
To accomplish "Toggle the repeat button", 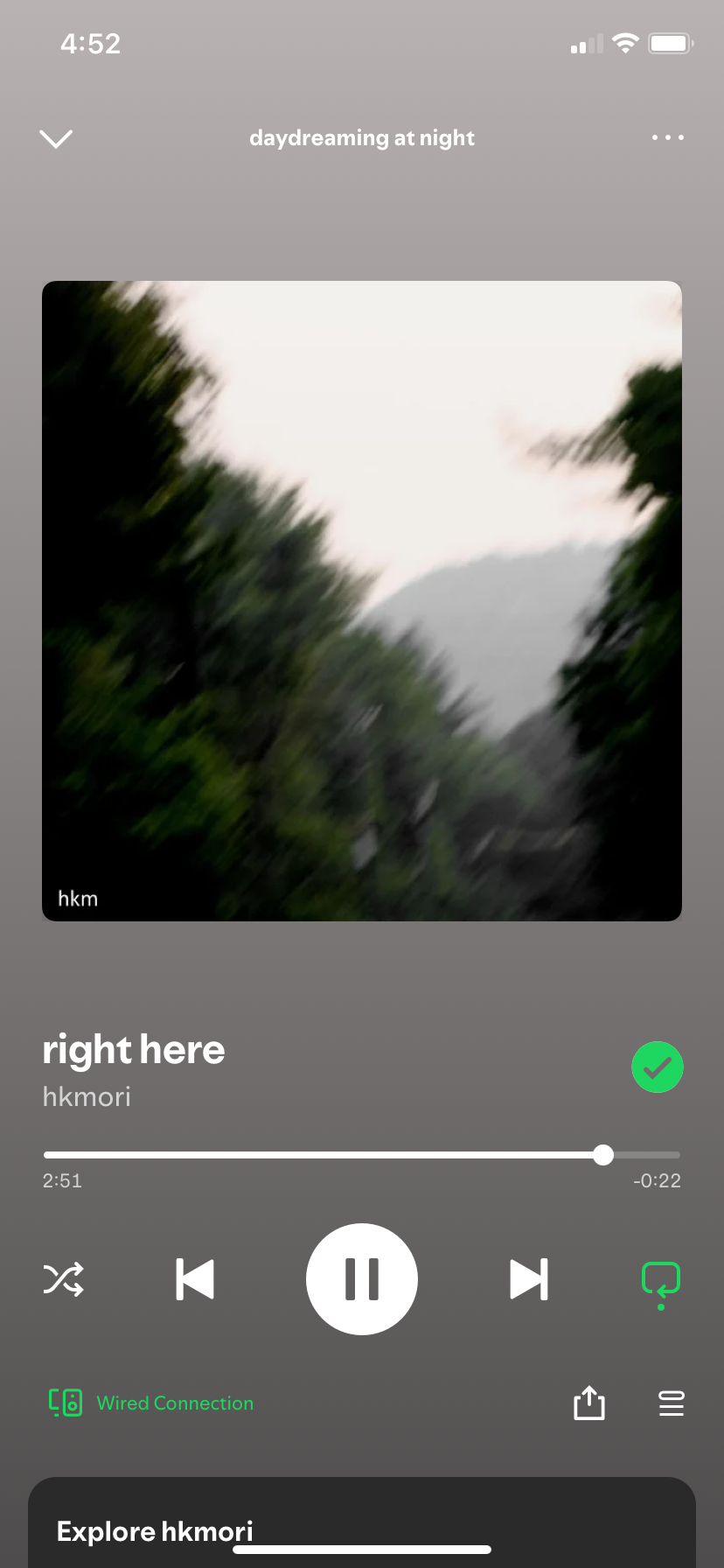I will 661,1284.
